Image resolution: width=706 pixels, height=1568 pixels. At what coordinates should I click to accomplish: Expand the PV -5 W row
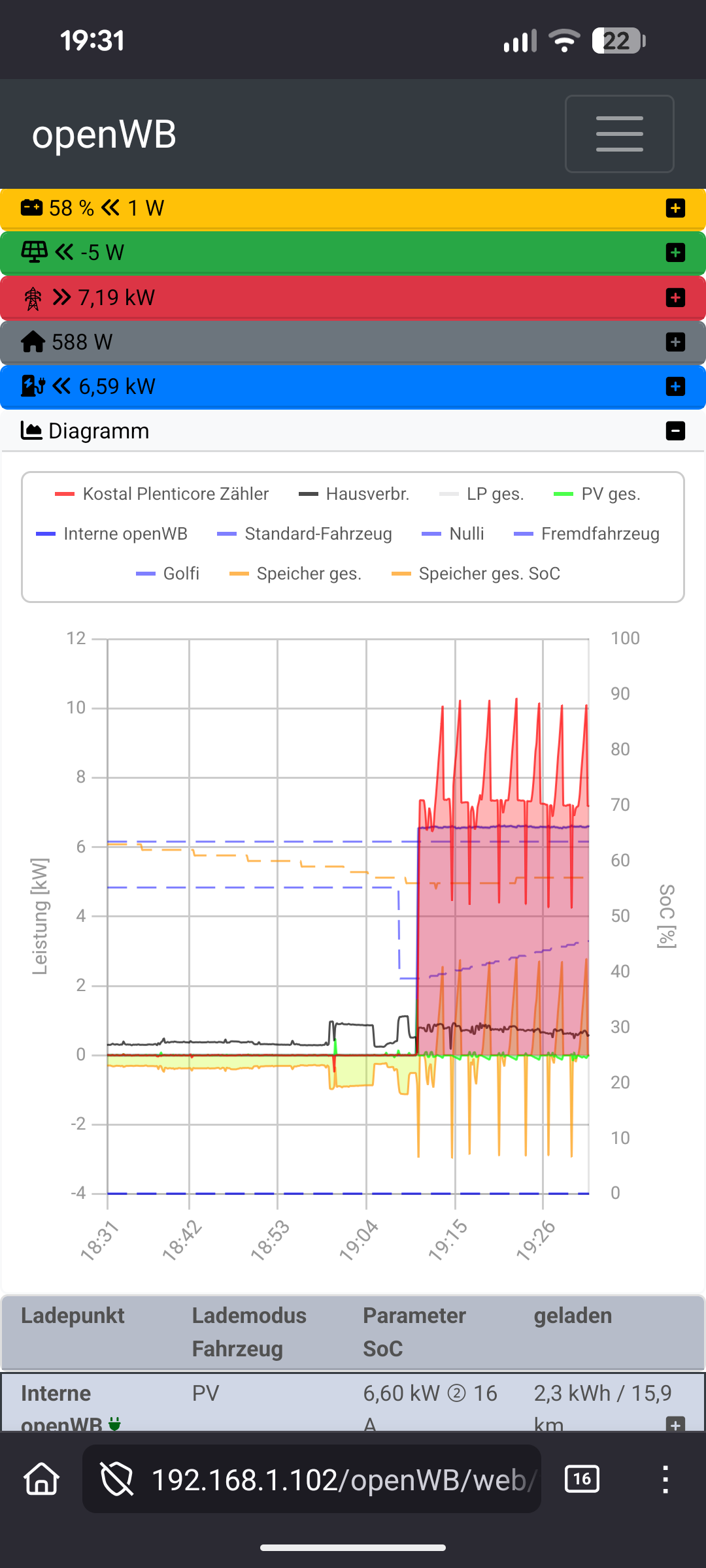pyautogui.click(x=675, y=253)
